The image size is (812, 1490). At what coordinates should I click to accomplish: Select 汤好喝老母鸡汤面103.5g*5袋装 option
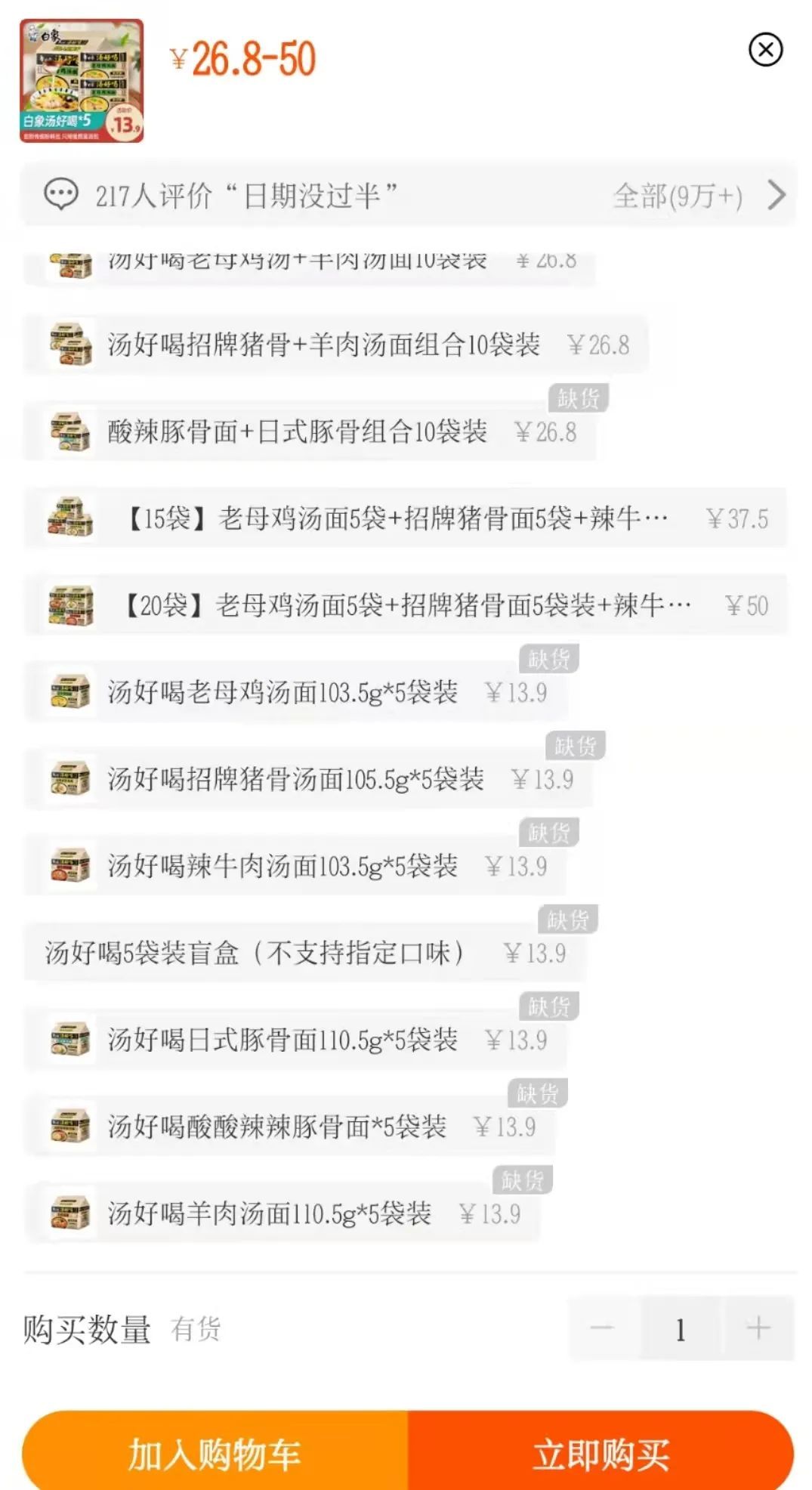pyautogui.click(x=296, y=693)
